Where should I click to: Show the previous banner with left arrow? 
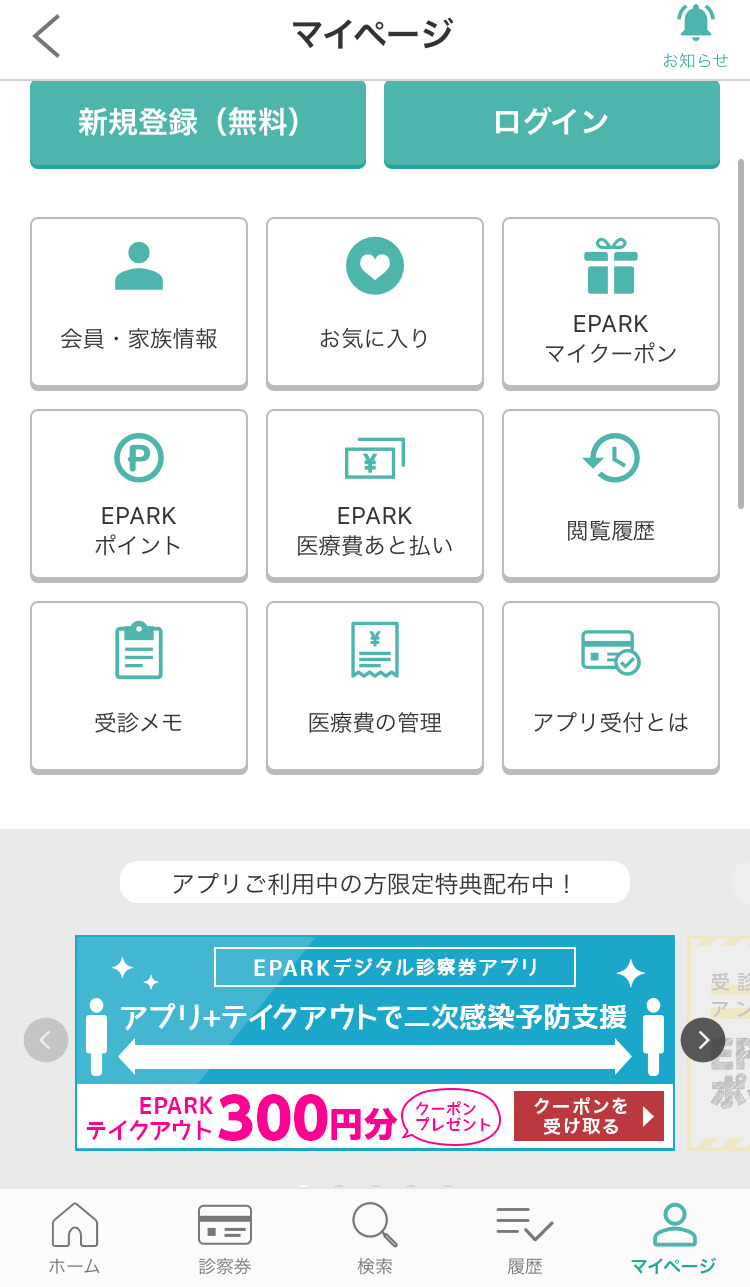(x=46, y=1040)
